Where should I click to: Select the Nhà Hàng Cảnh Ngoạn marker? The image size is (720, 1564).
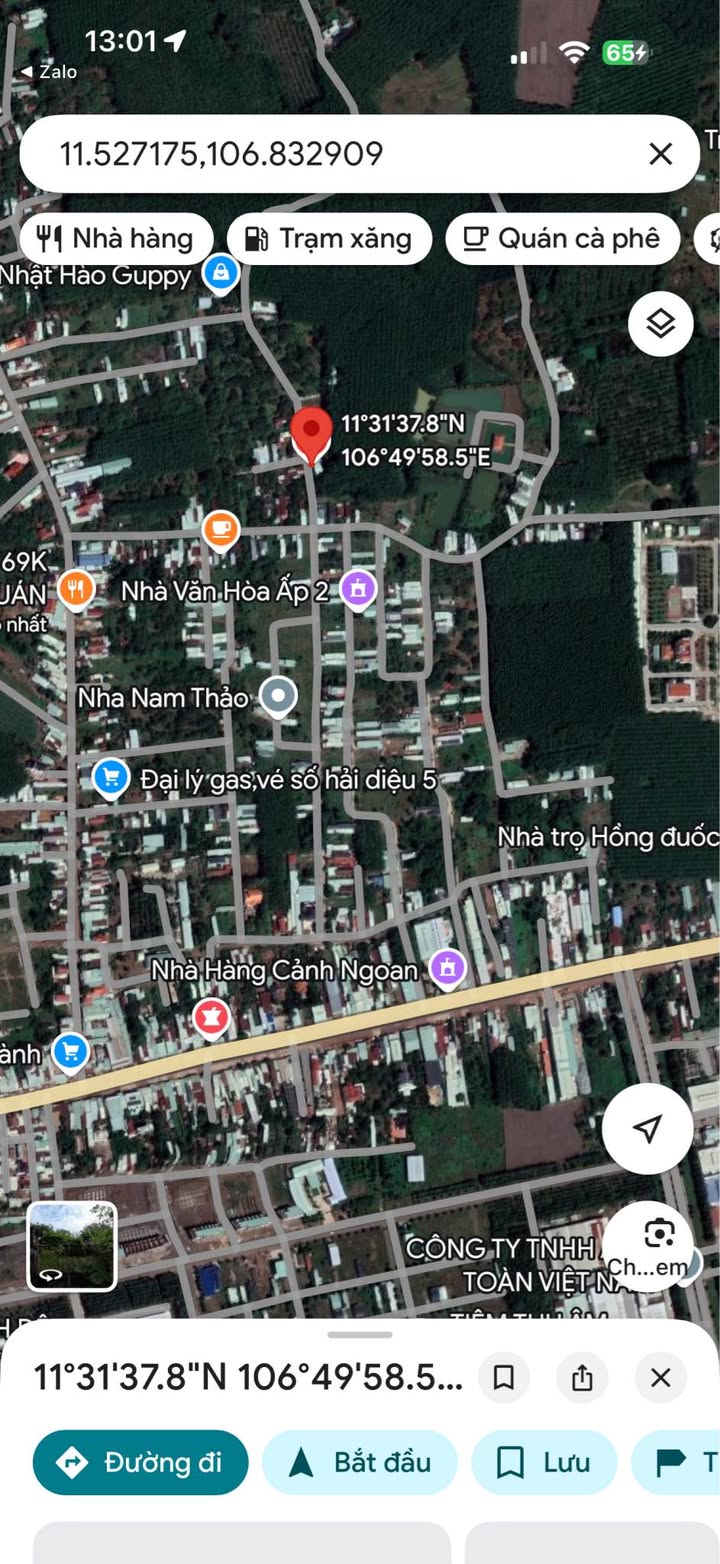click(x=447, y=968)
